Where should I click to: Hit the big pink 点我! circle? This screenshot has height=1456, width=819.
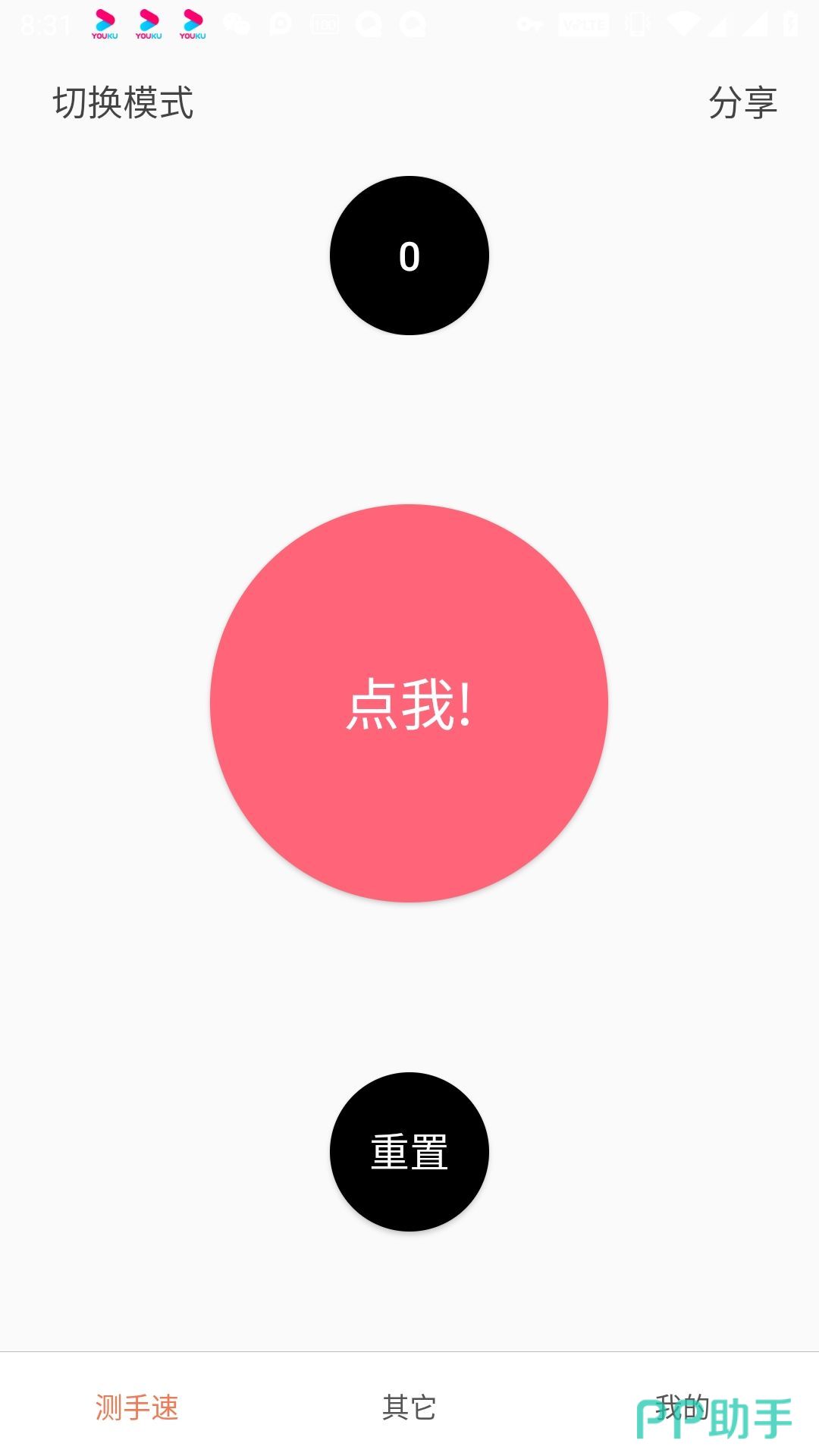point(409,703)
